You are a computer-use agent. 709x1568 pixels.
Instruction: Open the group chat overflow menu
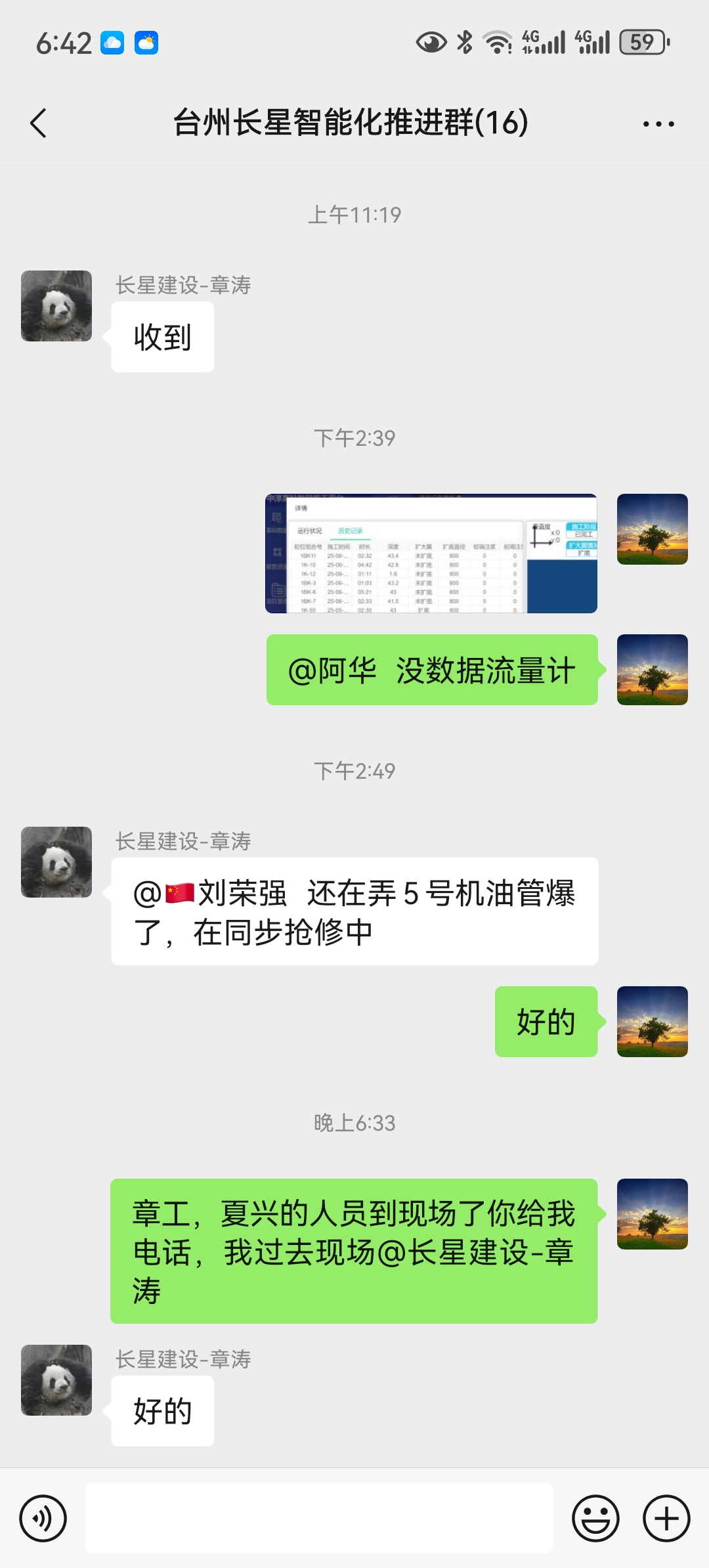[658, 123]
